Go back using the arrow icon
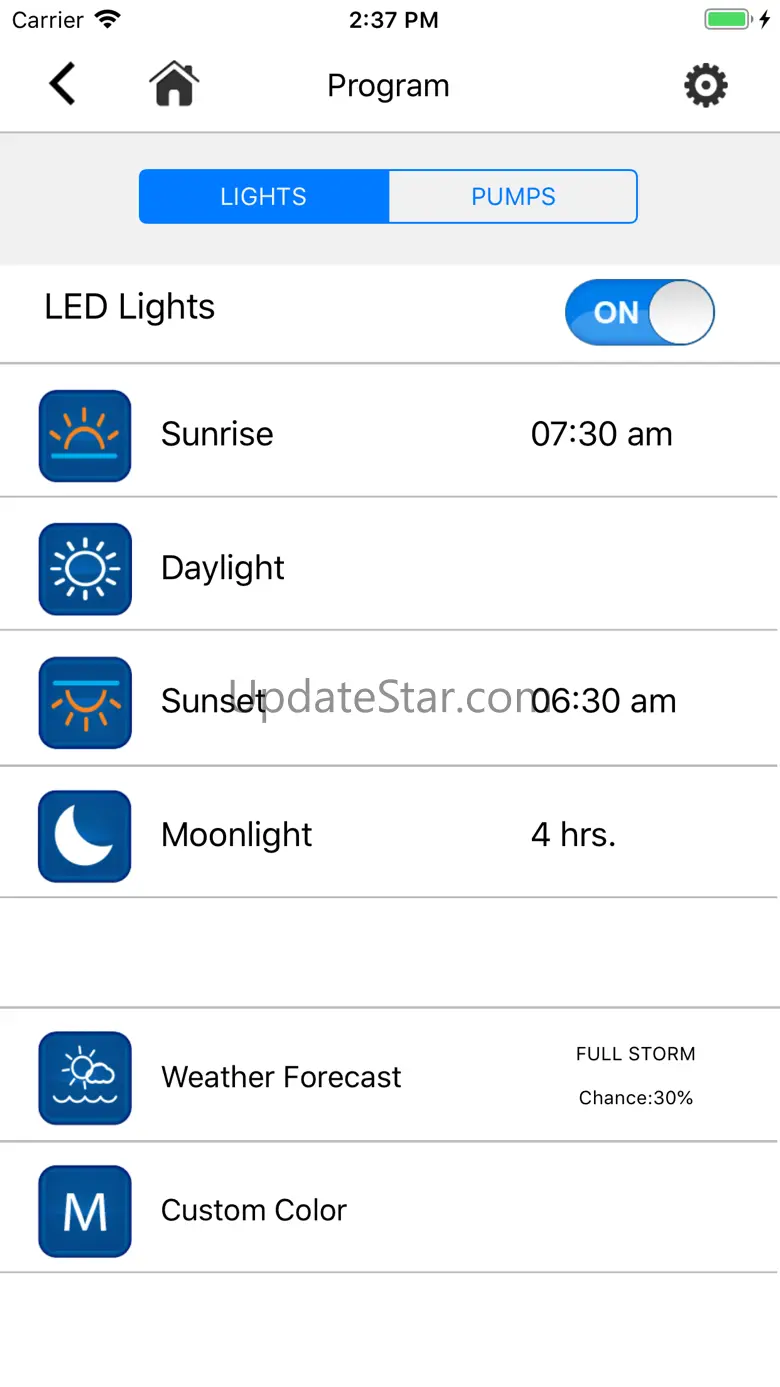 [62, 85]
